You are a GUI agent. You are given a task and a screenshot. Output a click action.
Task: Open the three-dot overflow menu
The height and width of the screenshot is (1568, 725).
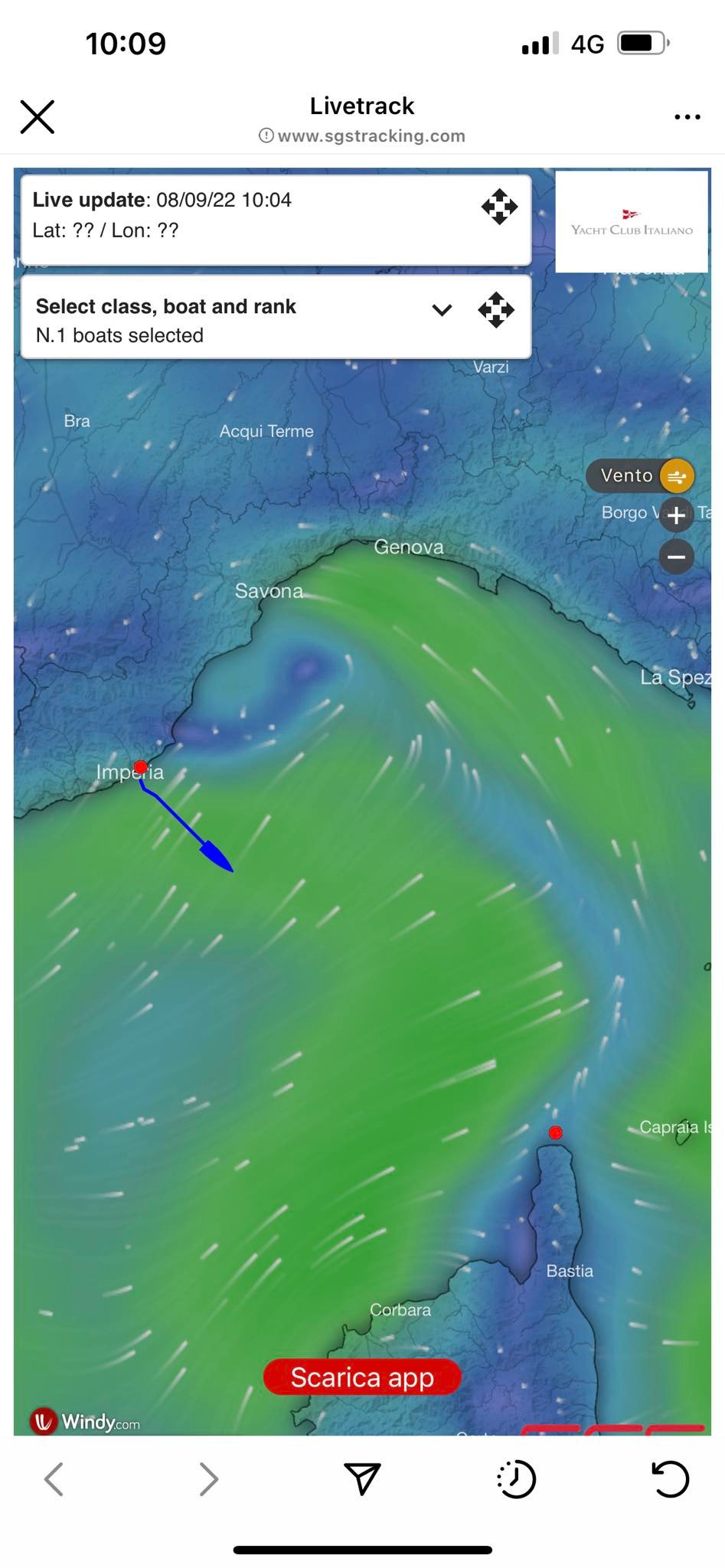pos(687,117)
